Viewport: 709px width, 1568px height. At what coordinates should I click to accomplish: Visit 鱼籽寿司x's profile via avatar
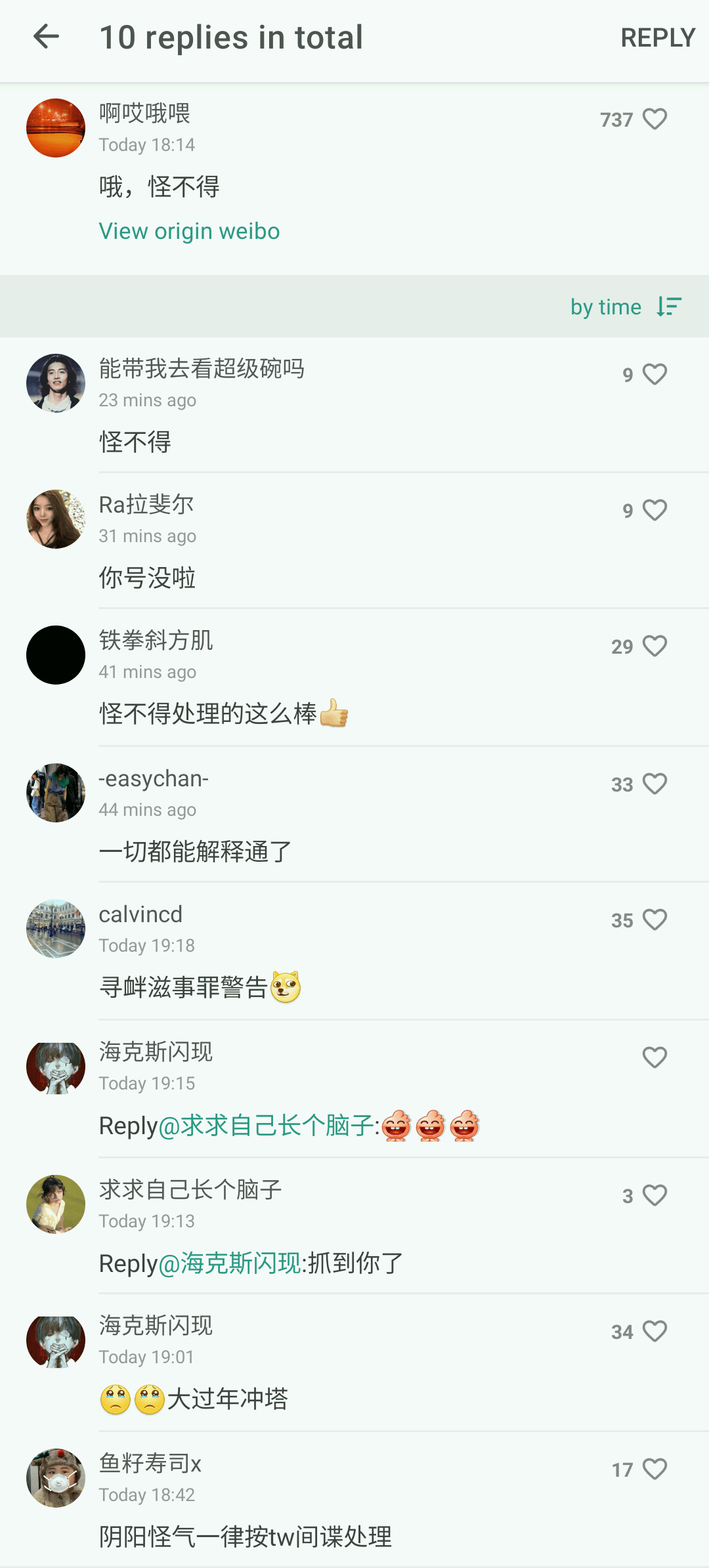56,1478
